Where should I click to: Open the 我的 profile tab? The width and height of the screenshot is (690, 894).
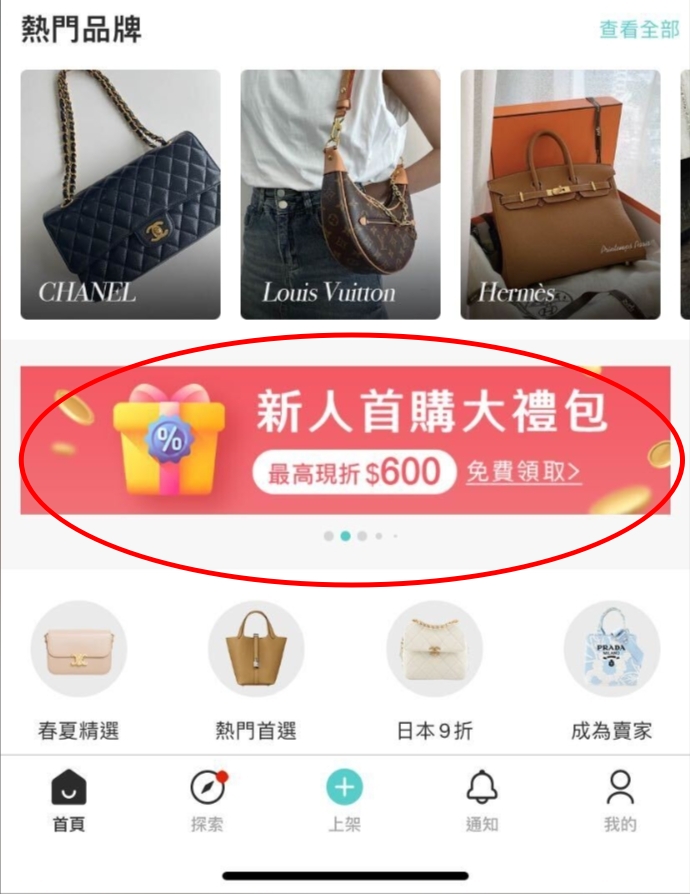coord(620,801)
